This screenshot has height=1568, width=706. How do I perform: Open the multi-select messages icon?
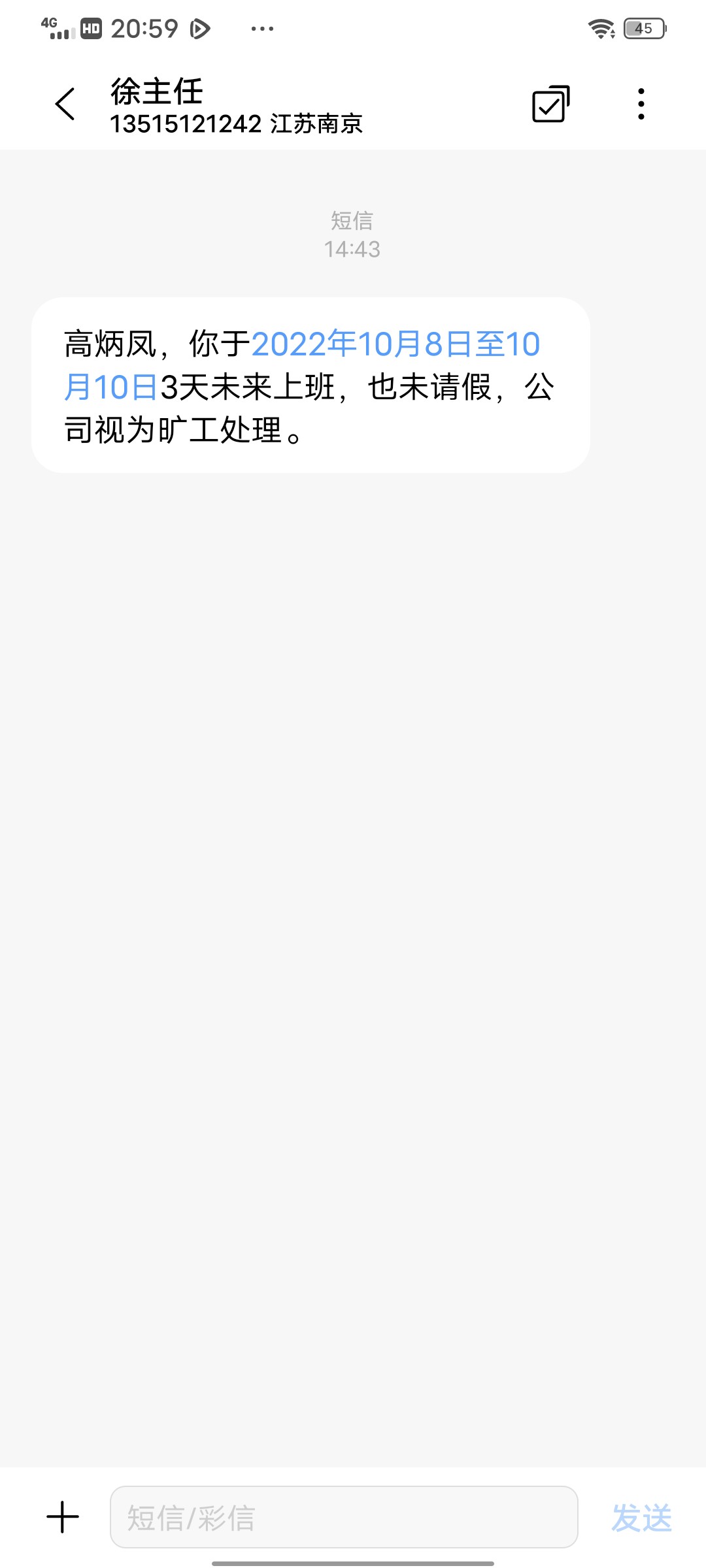550,104
